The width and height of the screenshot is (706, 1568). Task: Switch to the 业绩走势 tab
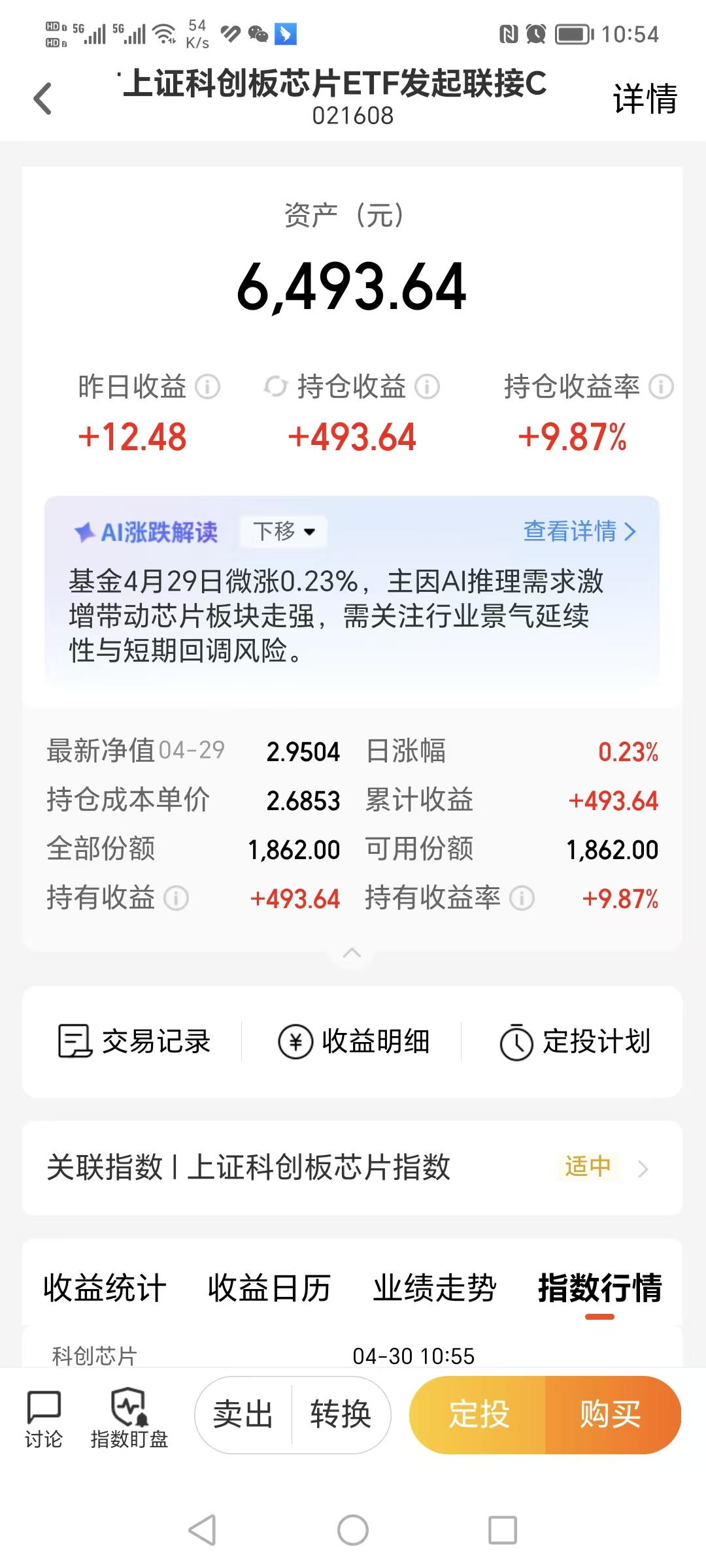pos(435,1288)
